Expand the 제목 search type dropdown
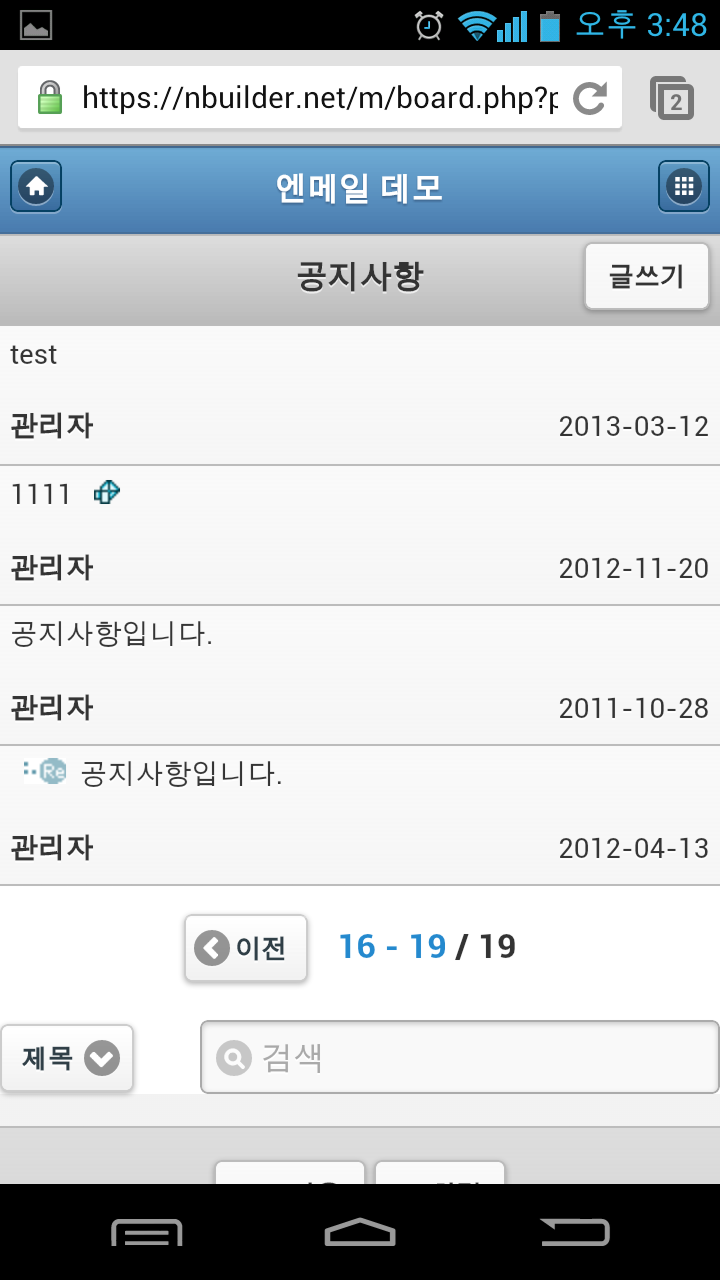The height and width of the screenshot is (1280, 720). tap(67, 1058)
